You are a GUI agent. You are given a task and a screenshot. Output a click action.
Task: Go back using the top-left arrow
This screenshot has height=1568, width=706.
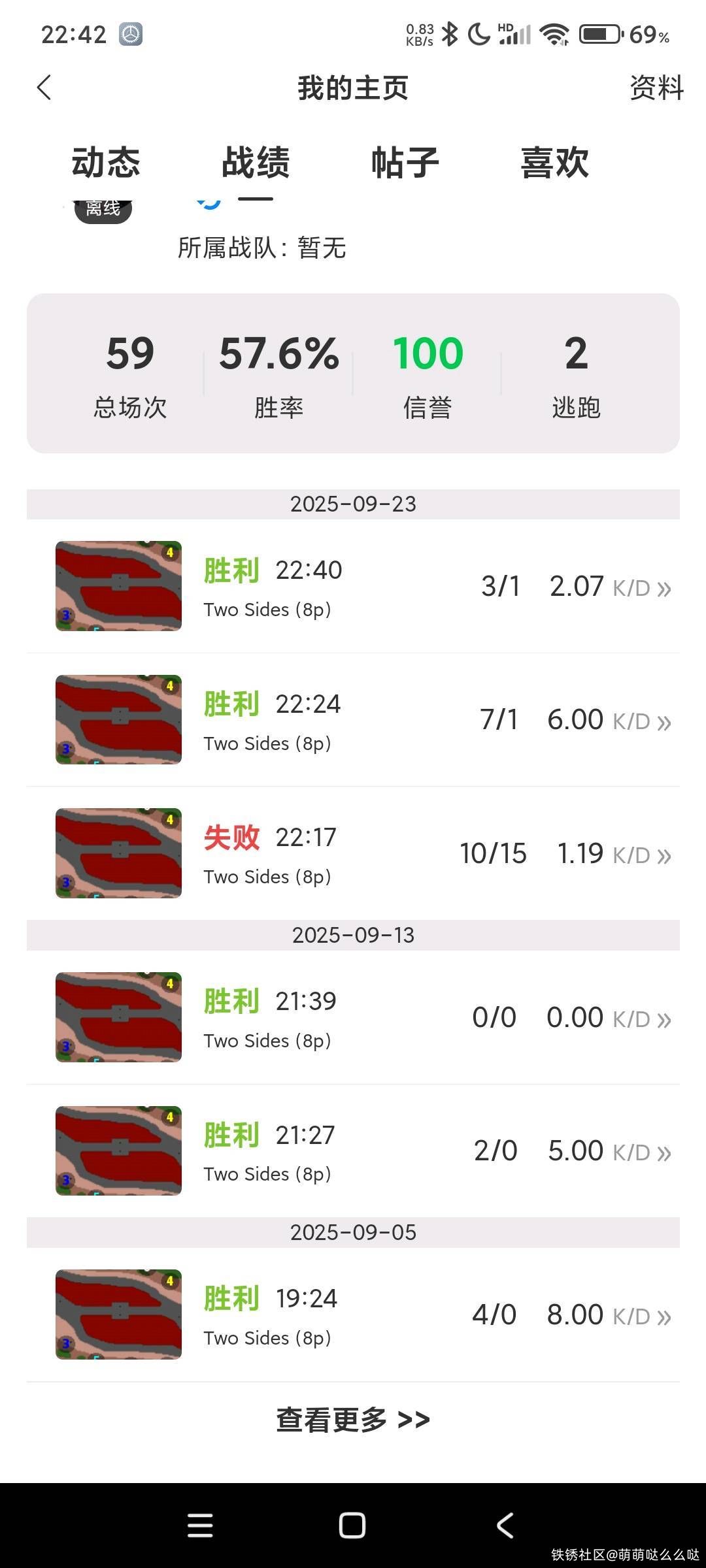coord(44,88)
